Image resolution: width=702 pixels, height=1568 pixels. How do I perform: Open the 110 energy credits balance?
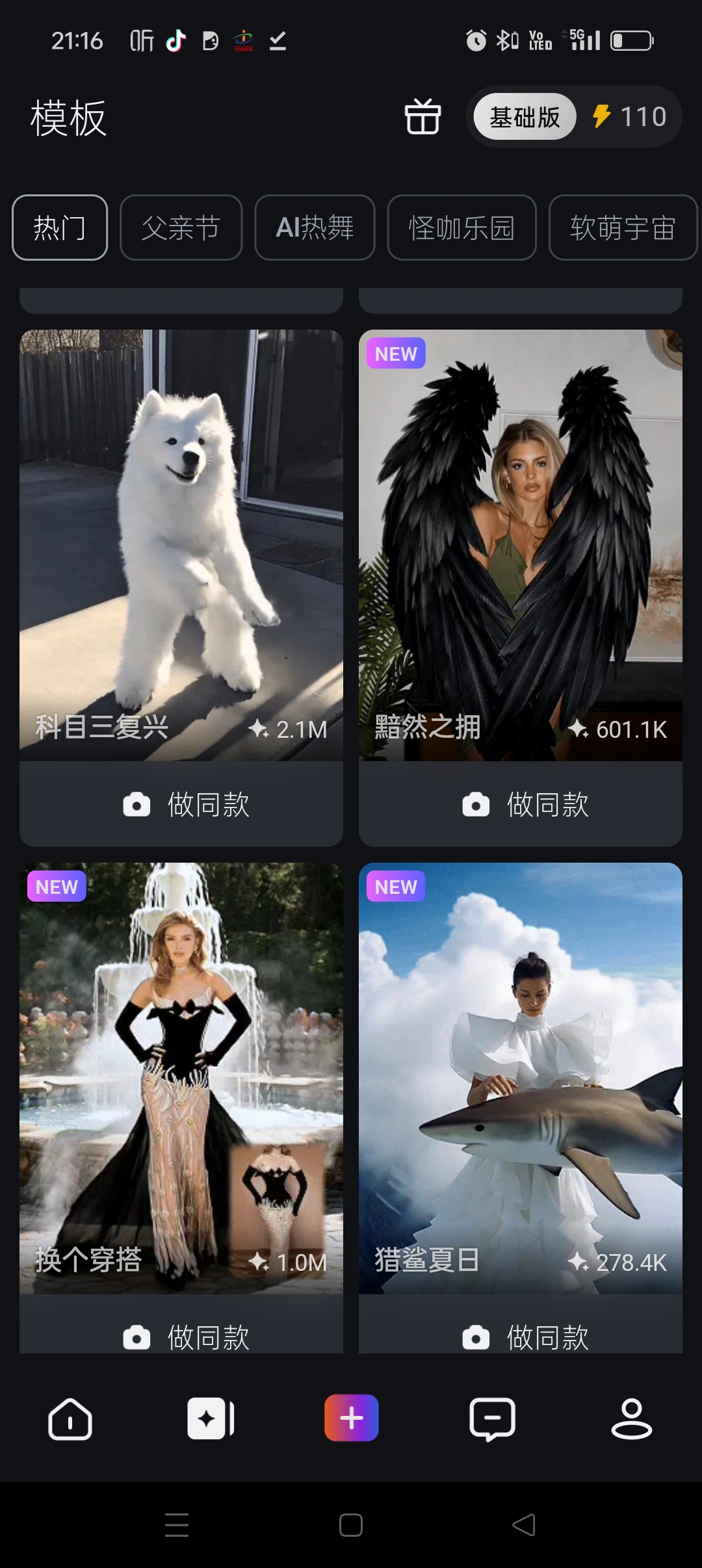point(629,117)
